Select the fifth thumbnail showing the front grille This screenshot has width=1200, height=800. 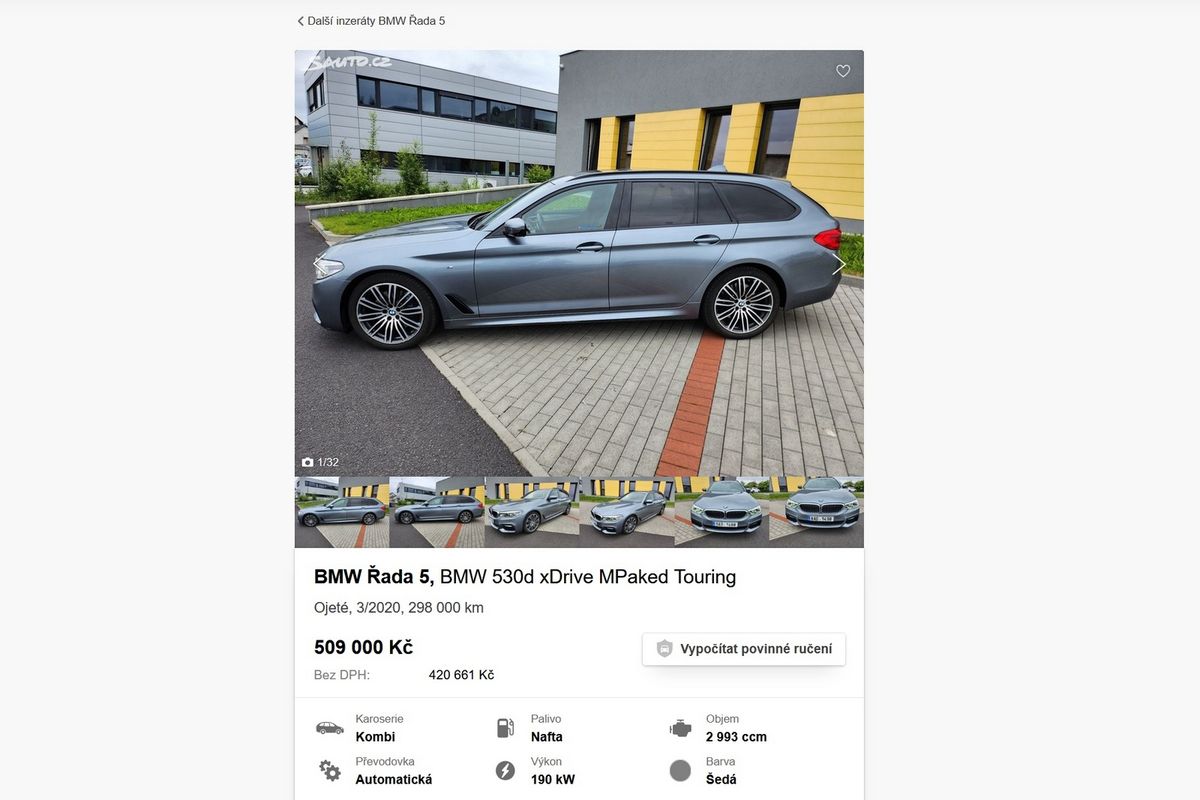coord(722,512)
